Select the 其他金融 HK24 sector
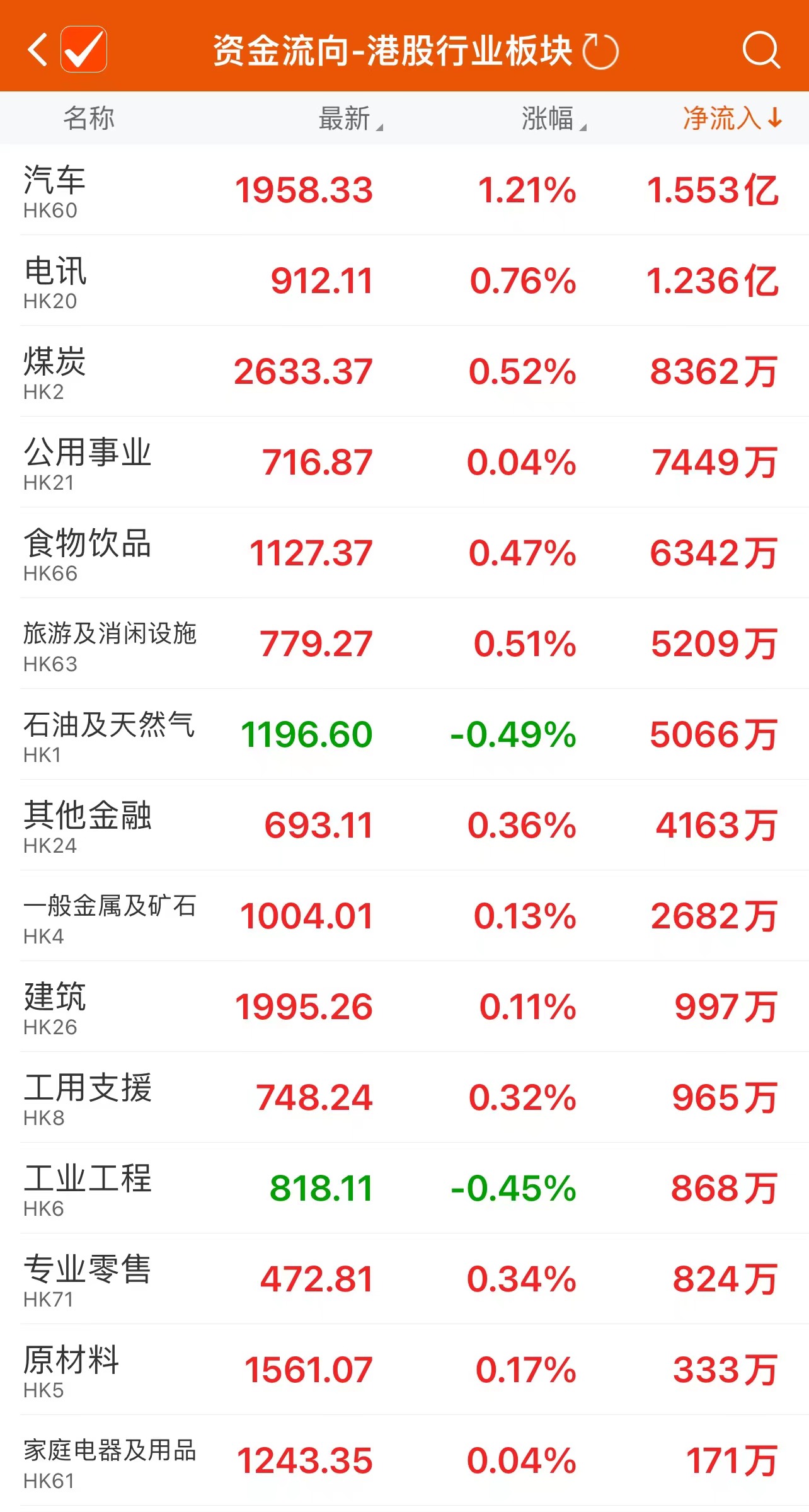Image resolution: width=809 pixels, height=1512 pixels. (404, 826)
